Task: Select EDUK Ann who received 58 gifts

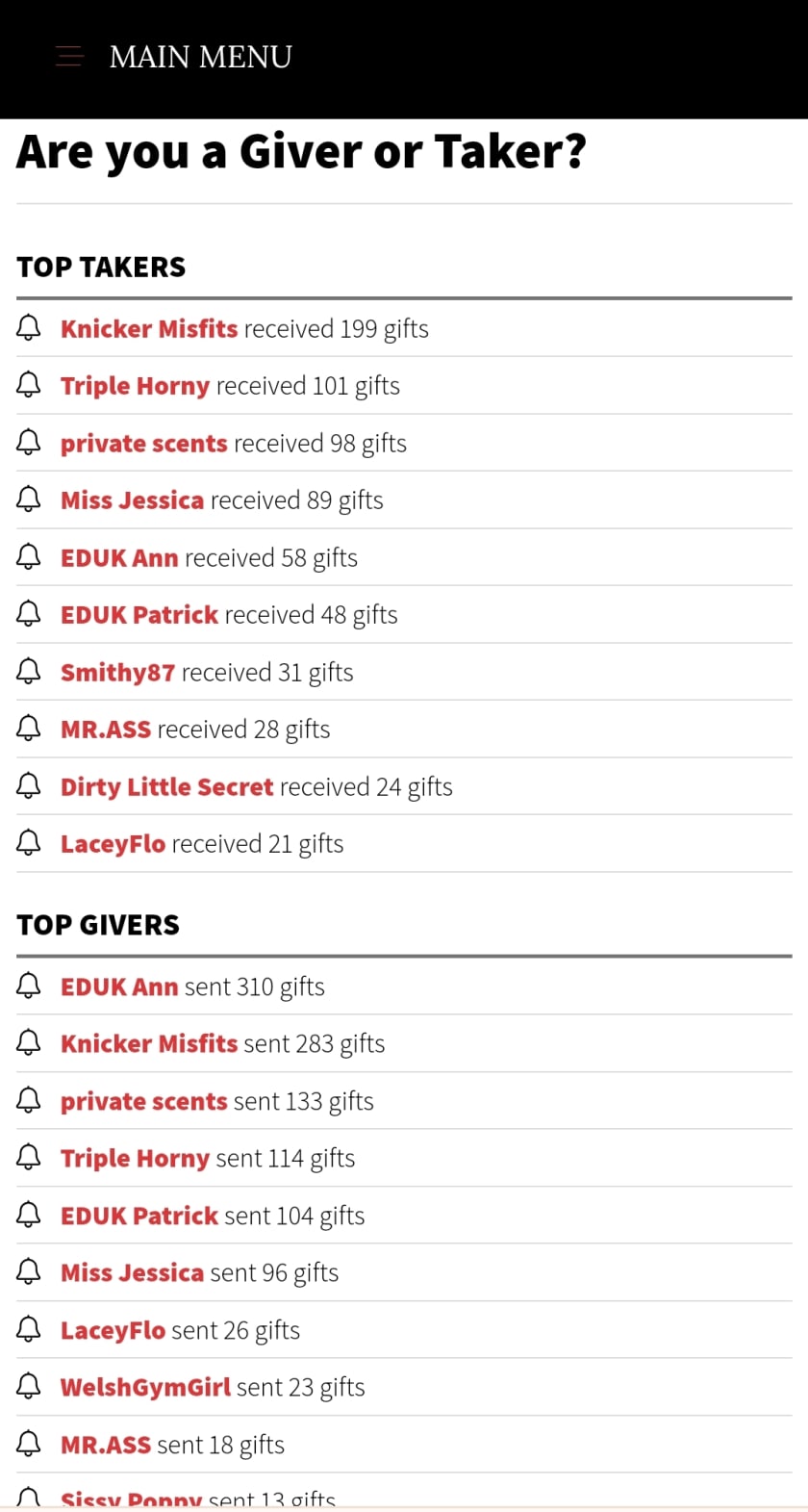Action: [x=119, y=558]
